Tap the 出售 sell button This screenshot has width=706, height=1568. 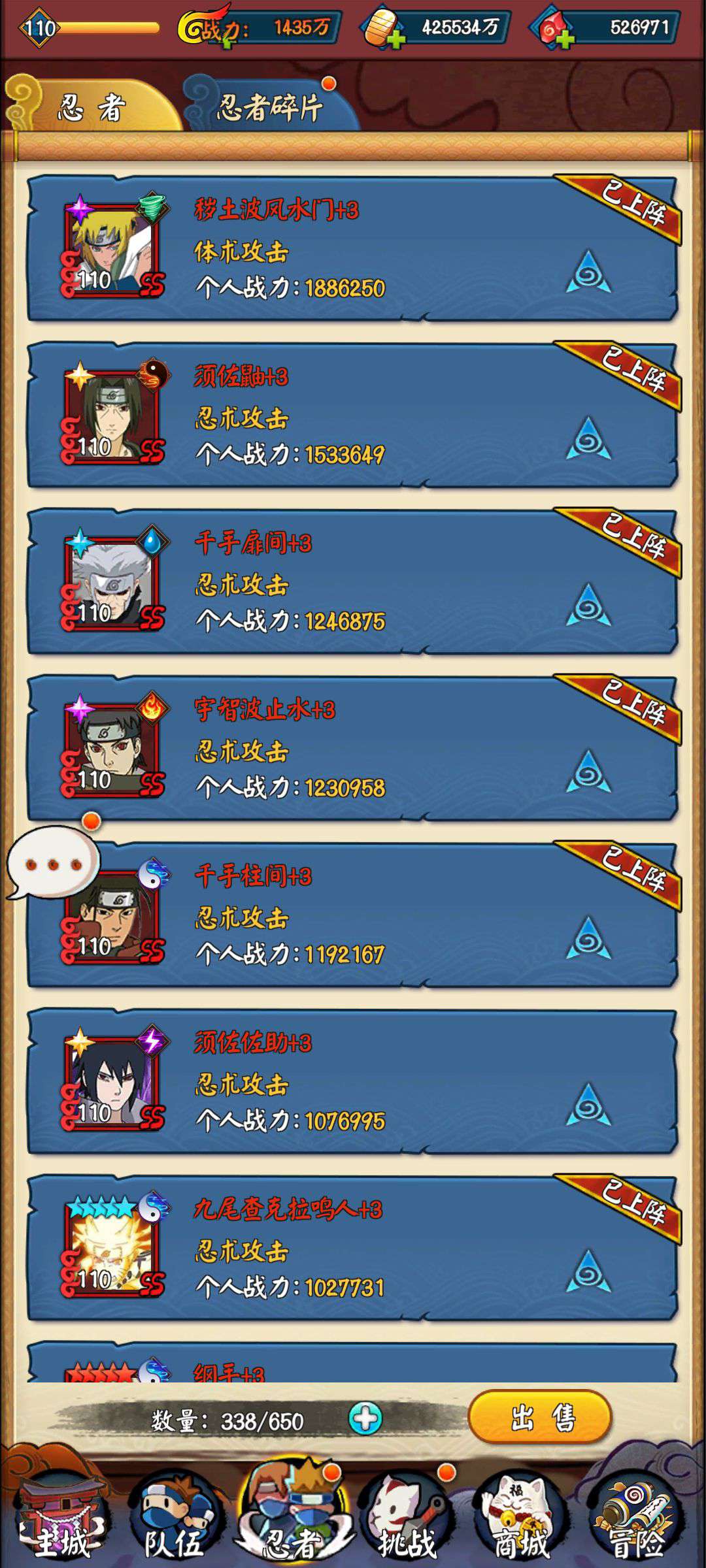pyautogui.click(x=540, y=1417)
